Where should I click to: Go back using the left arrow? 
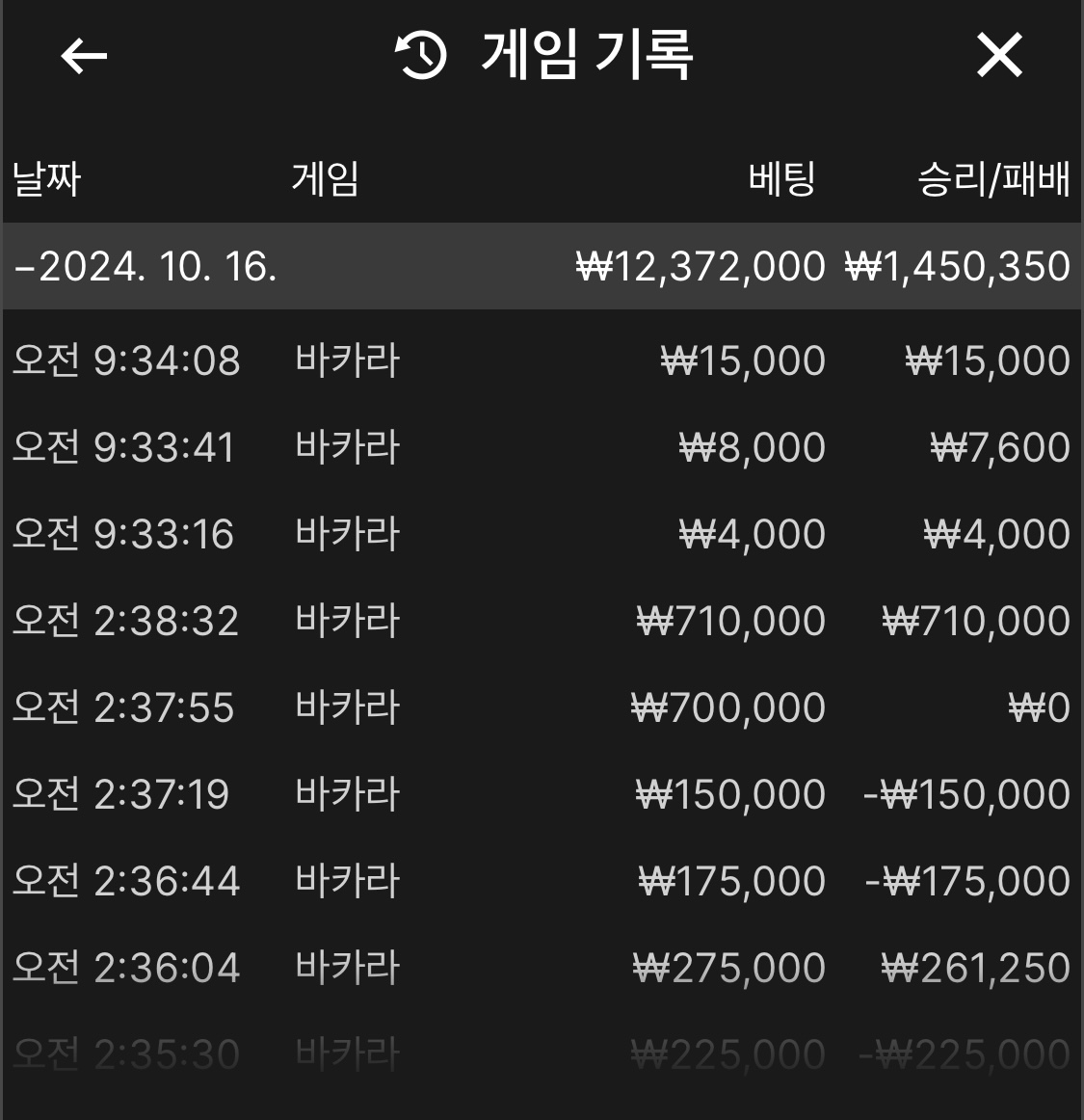pos(84,56)
